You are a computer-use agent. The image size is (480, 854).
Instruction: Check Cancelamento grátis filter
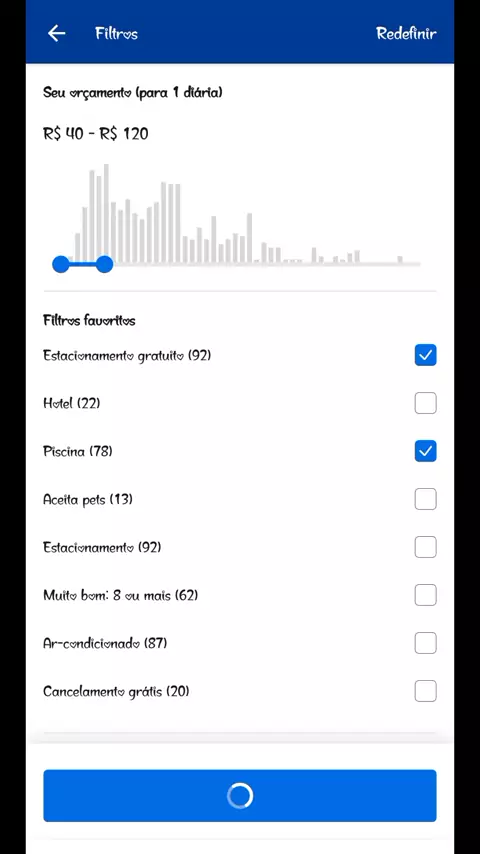(425, 691)
